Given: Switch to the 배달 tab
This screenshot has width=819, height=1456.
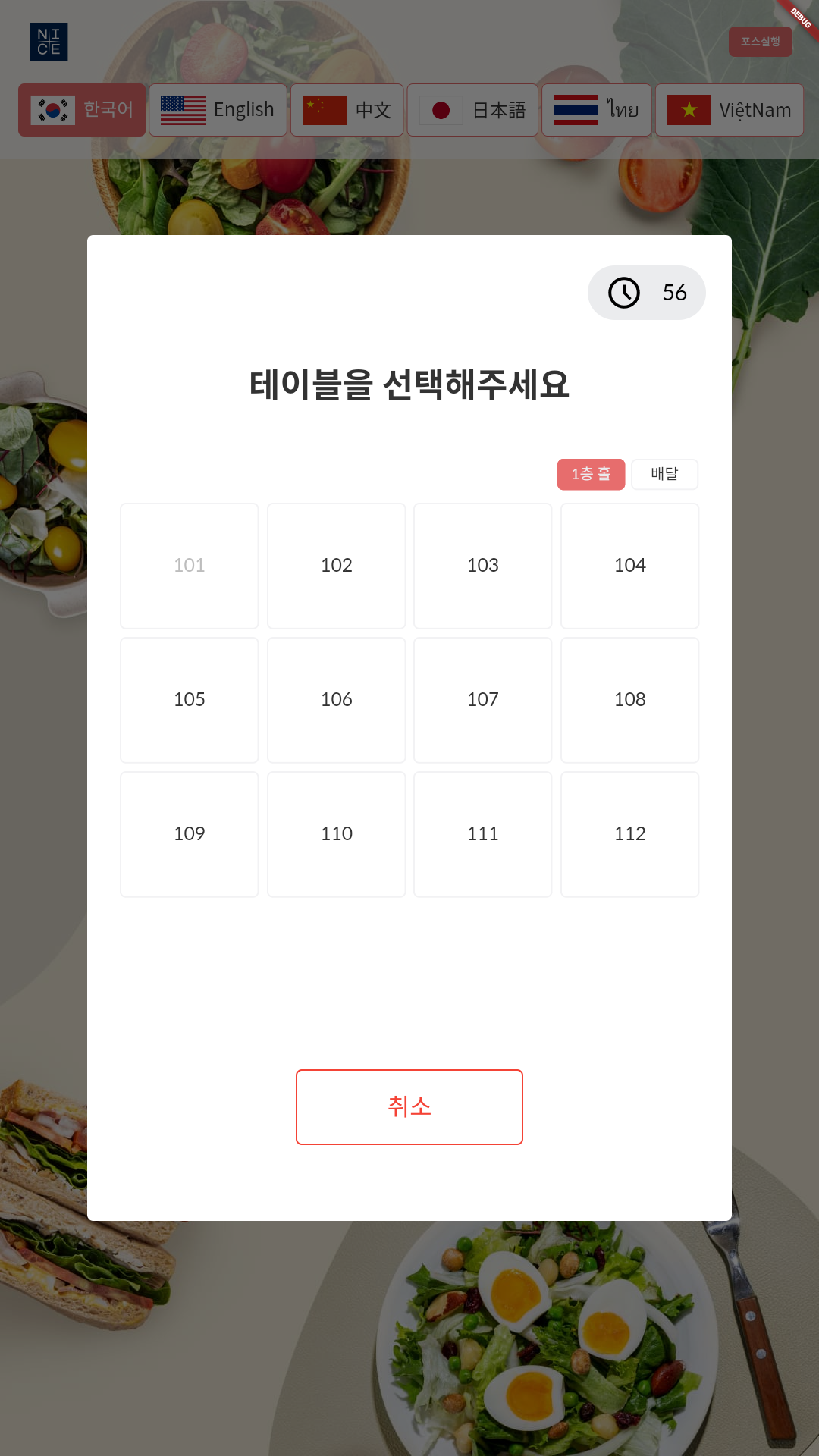Looking at the screenshot, I should 664,475.
